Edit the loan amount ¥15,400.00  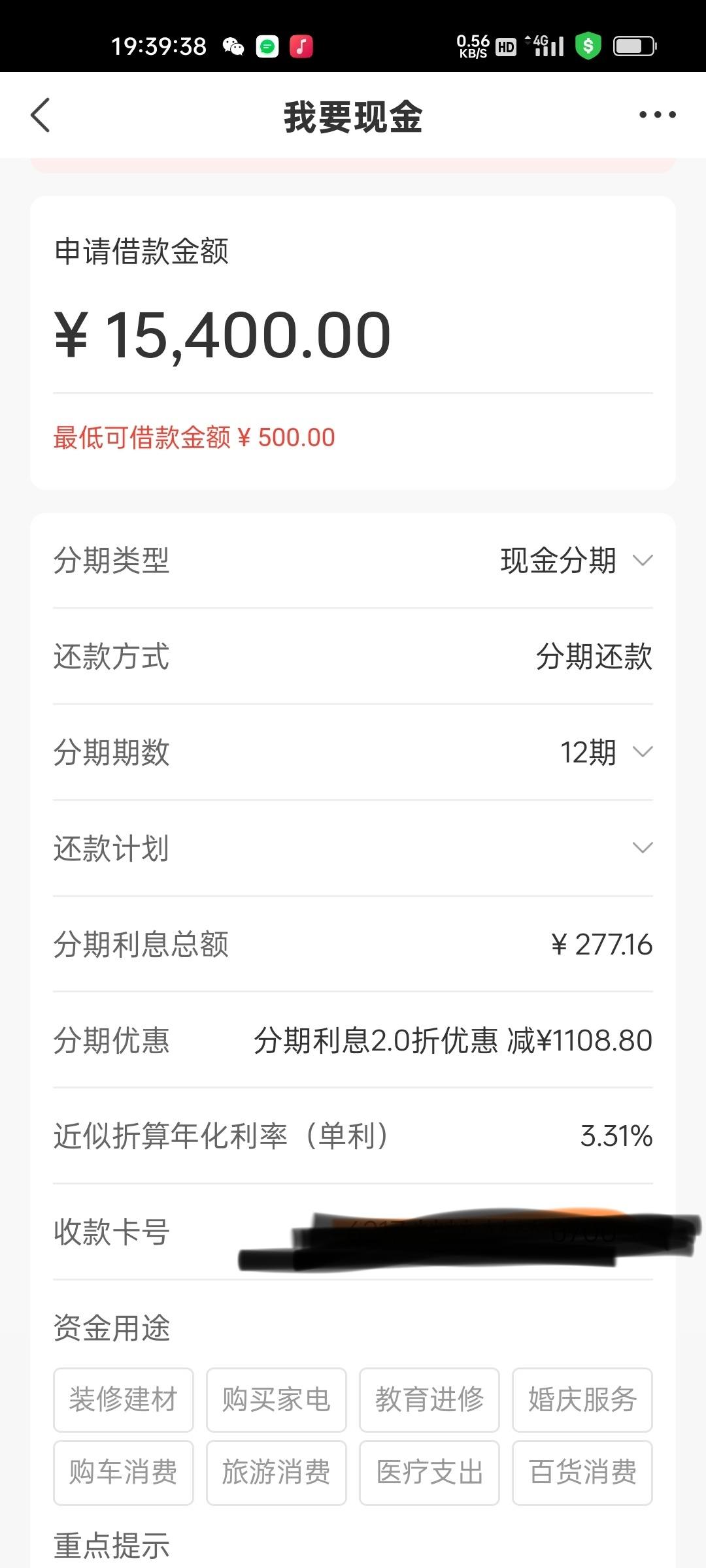click(x=223, y=335)
